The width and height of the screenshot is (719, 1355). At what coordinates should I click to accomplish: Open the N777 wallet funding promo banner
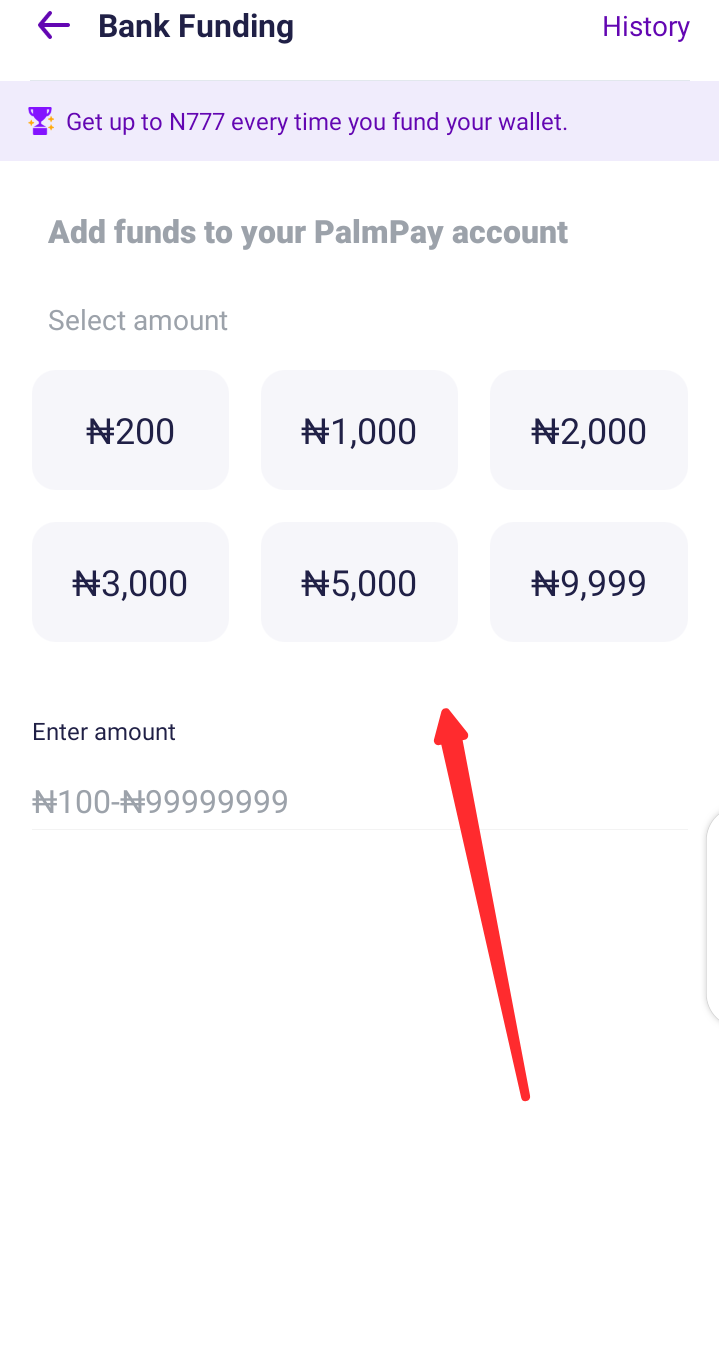316,123
